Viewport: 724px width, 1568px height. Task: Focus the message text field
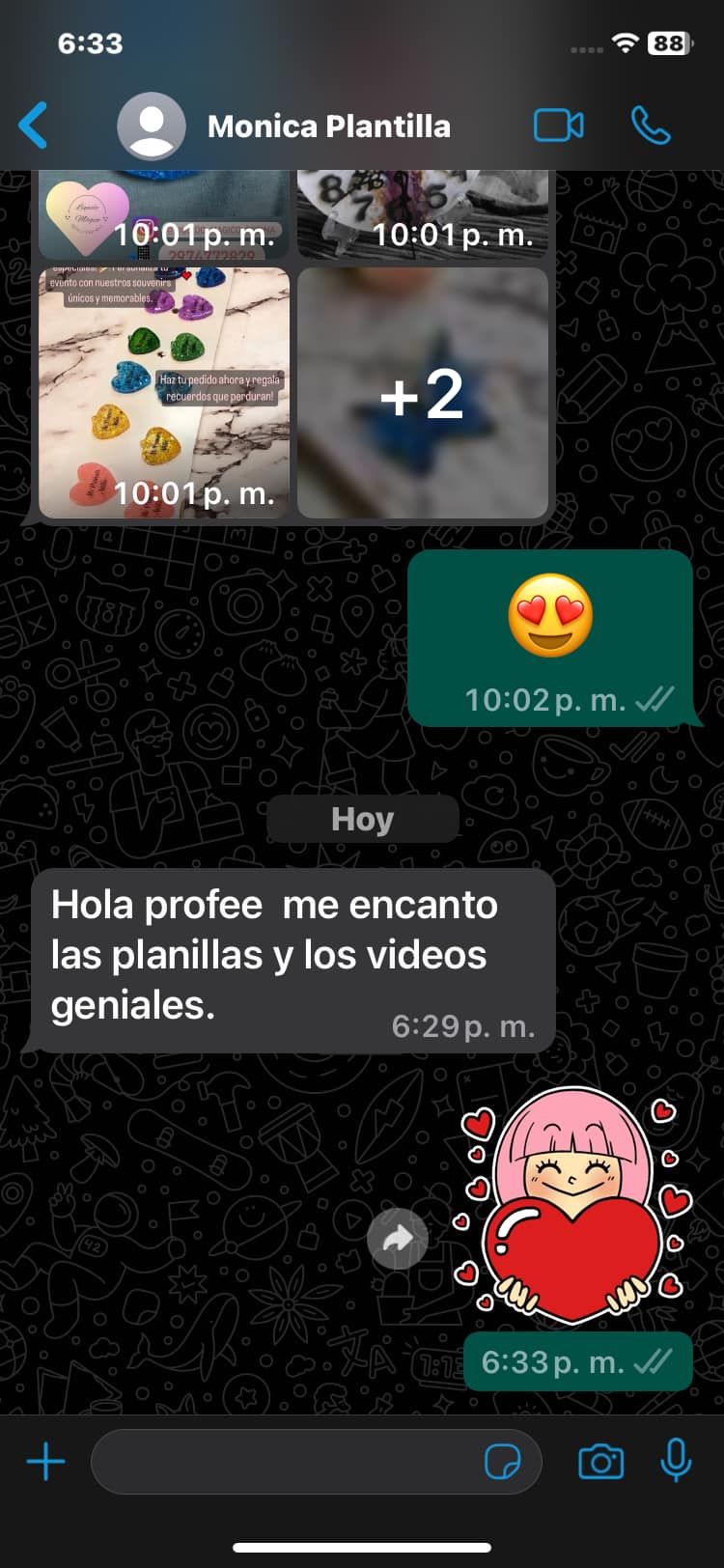[285, 1462]
